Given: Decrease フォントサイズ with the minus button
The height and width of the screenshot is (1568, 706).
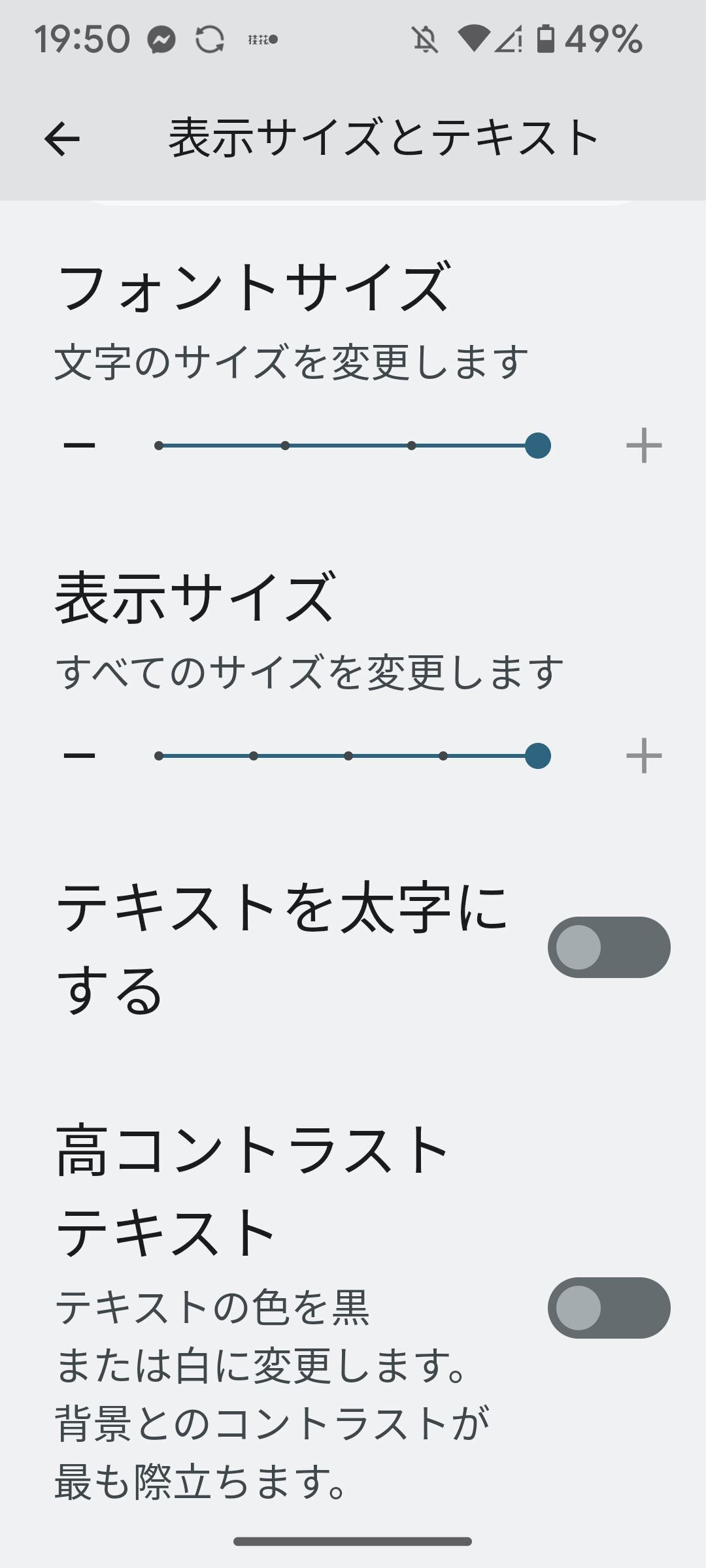Looking at the screenshot, I should tap(80, 446).
